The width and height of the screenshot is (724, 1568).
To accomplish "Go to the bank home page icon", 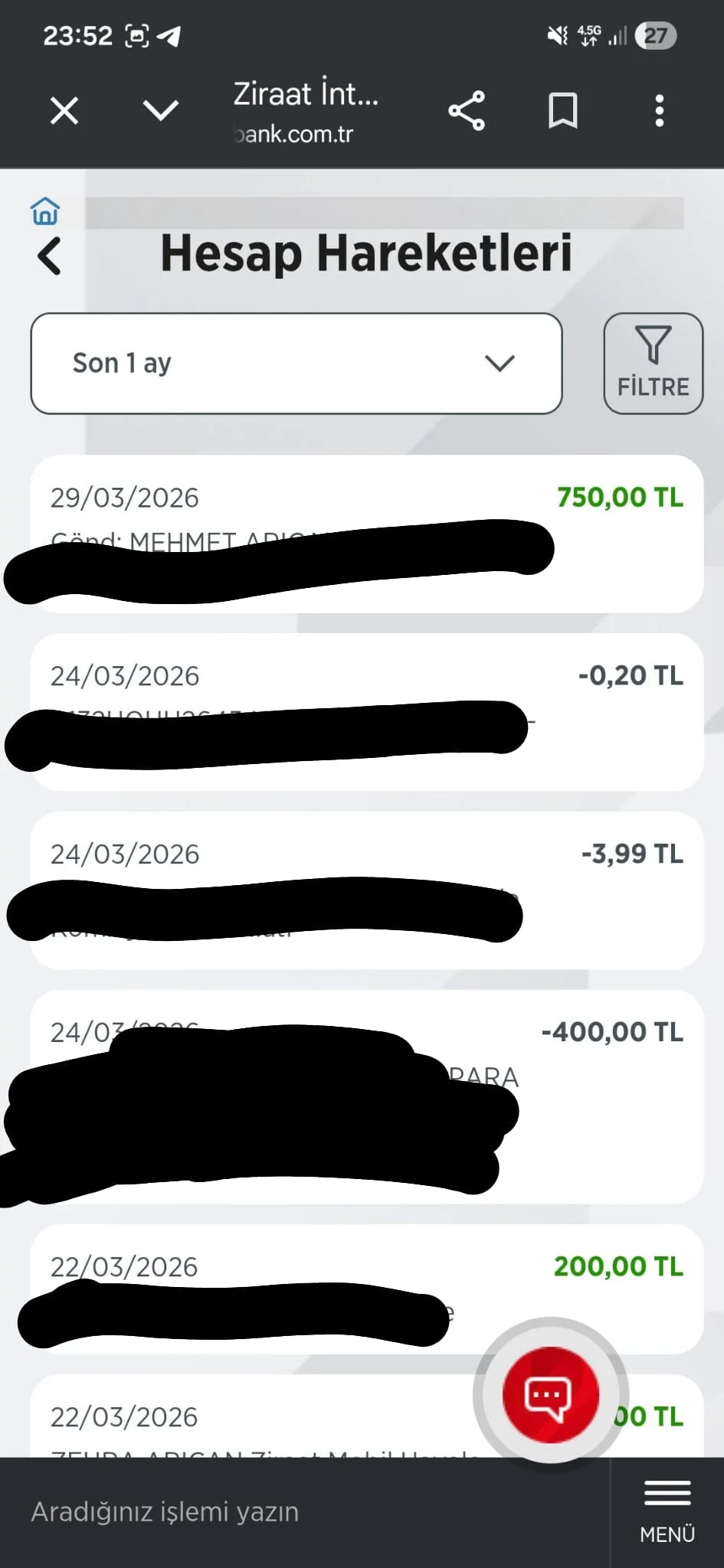I will click(45, 211).
